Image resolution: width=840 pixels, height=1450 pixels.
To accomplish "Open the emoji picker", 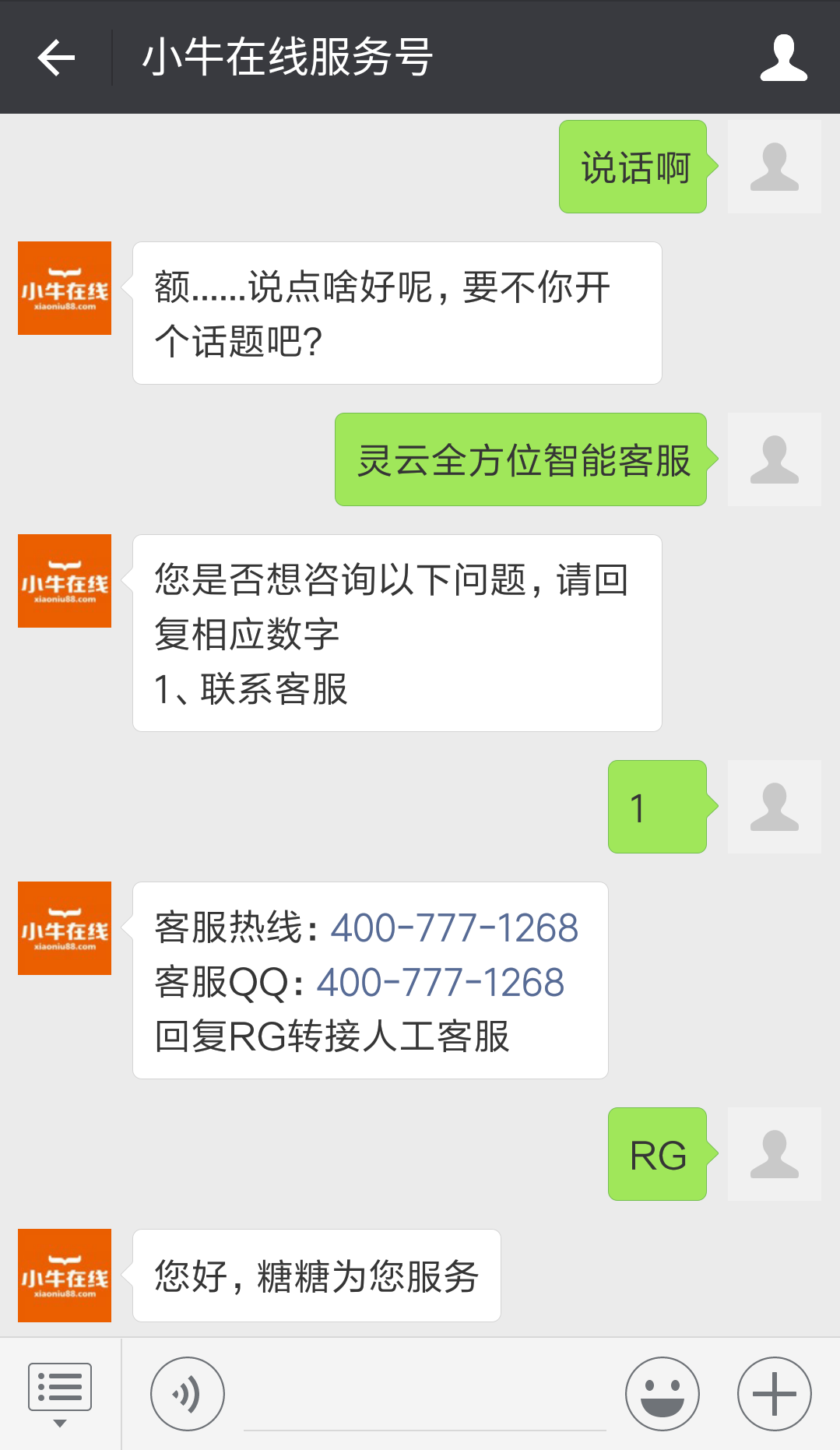I will point(663,1394).
